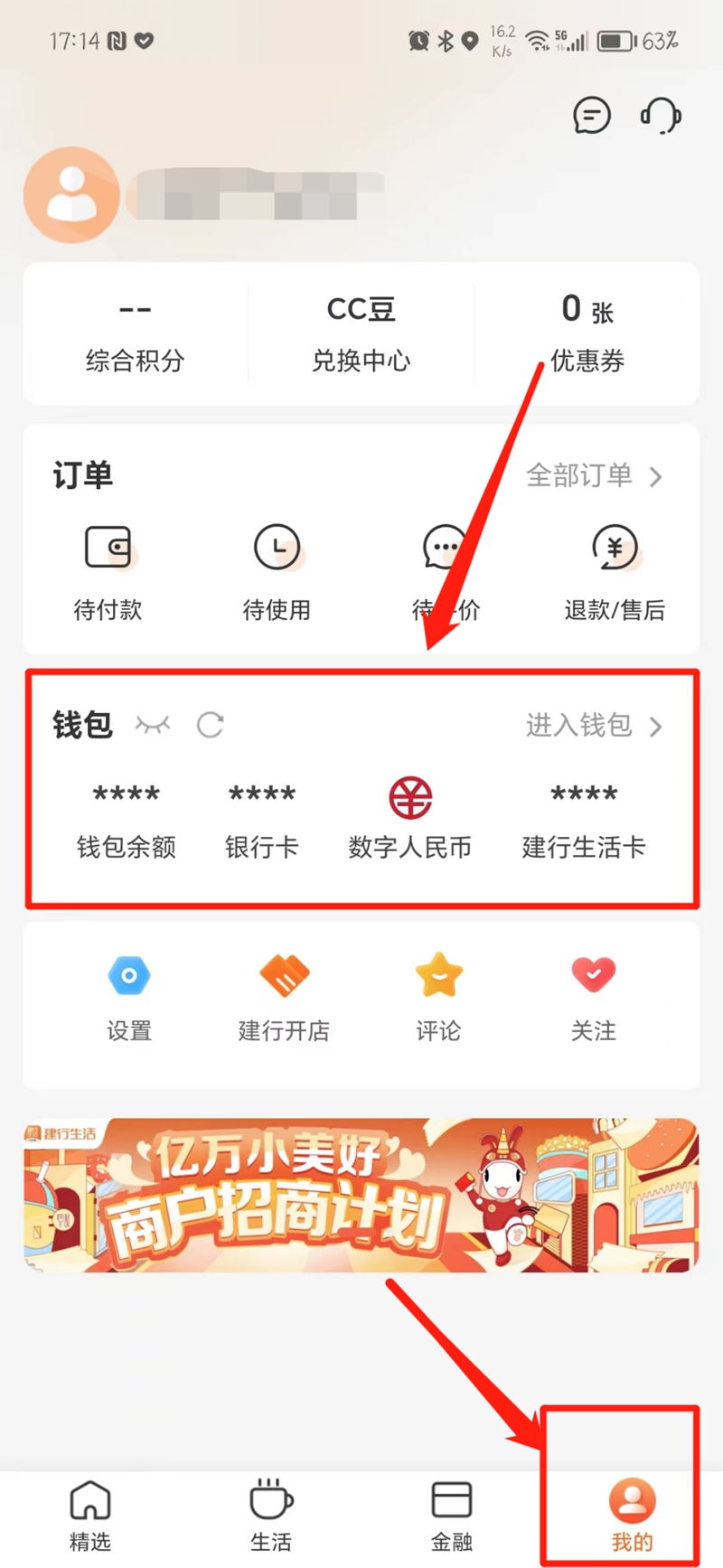This screenshot has width=723, height=1568.
Task: Open 数字人民币
Action: [x=410, y=818]
